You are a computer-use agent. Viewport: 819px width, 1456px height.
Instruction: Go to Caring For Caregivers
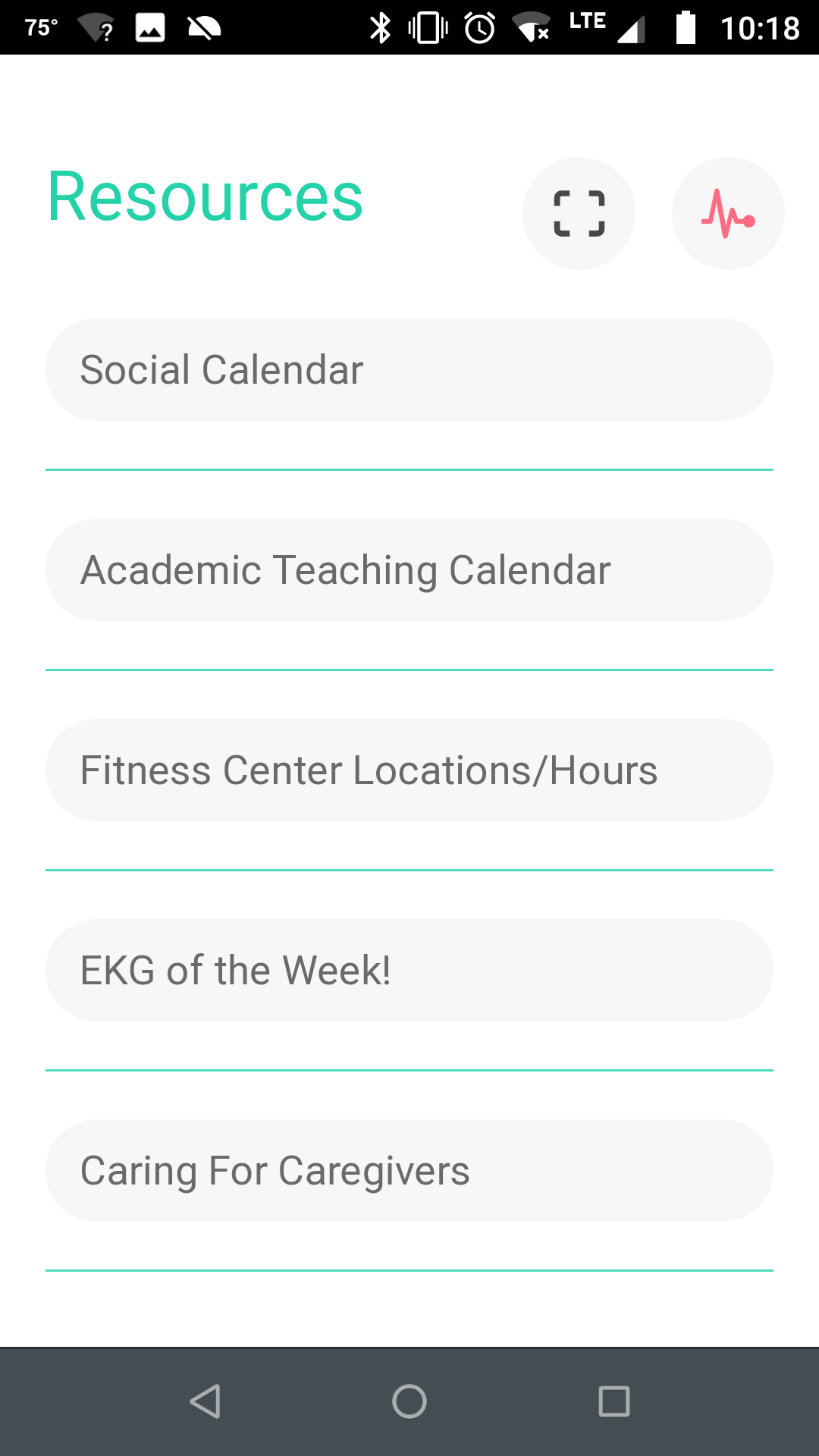tap(409, 1171)
